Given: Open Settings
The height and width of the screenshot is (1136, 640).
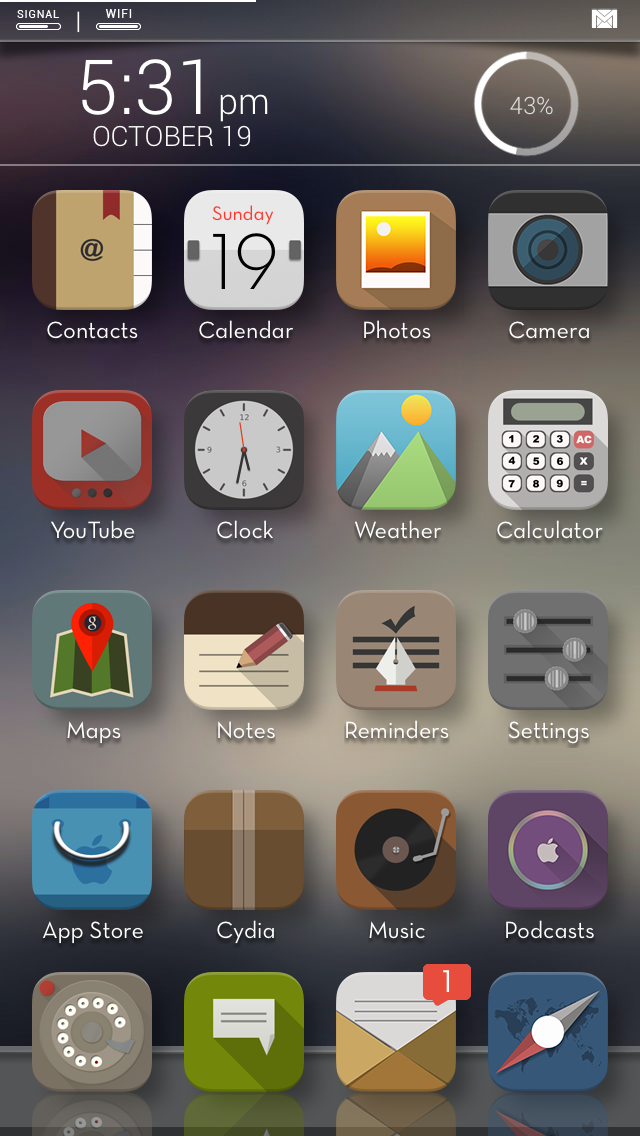Looking at the screenshot, I should [548, 650].
